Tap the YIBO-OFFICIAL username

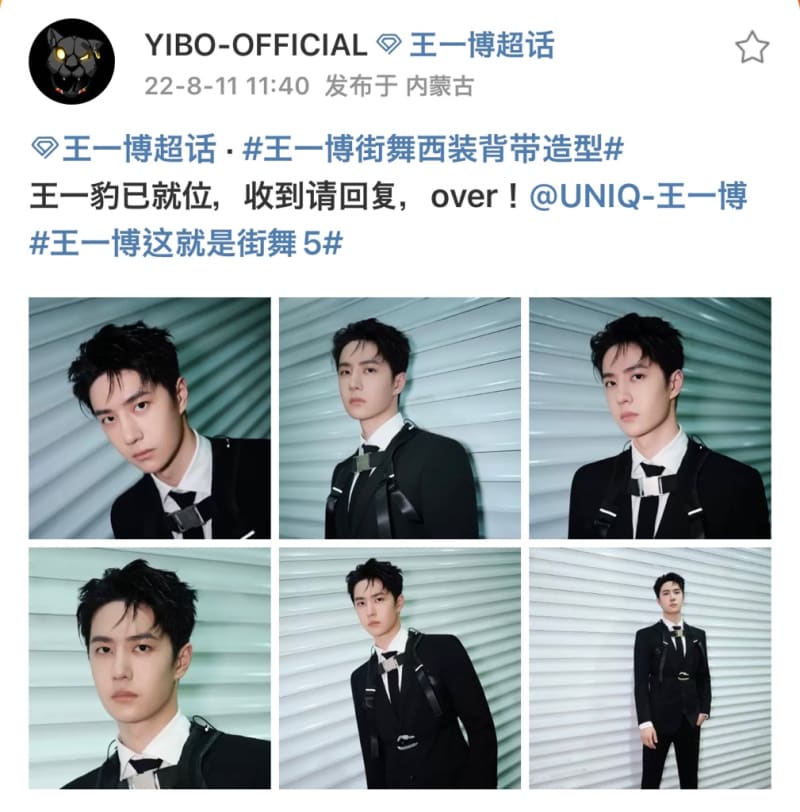[x=256, y=44]
